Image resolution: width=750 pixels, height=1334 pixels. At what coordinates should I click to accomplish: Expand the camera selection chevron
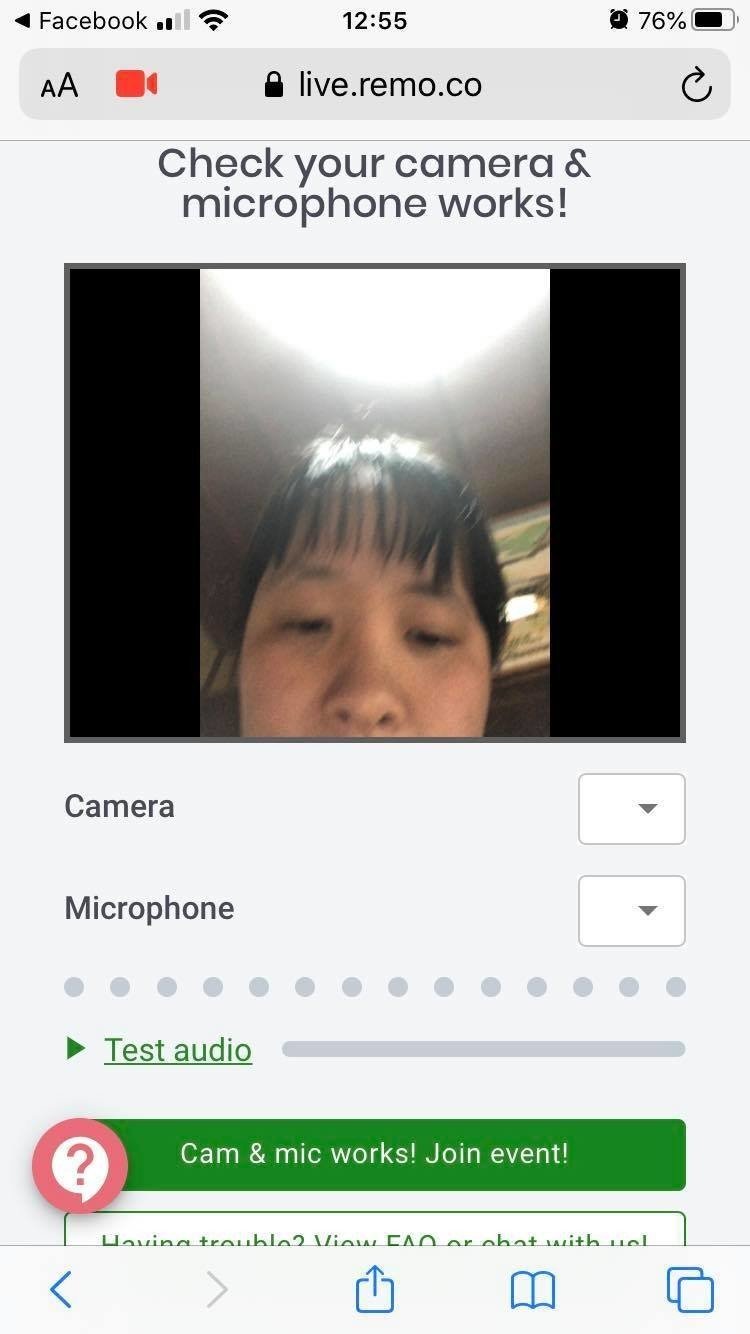pos(647,808)
